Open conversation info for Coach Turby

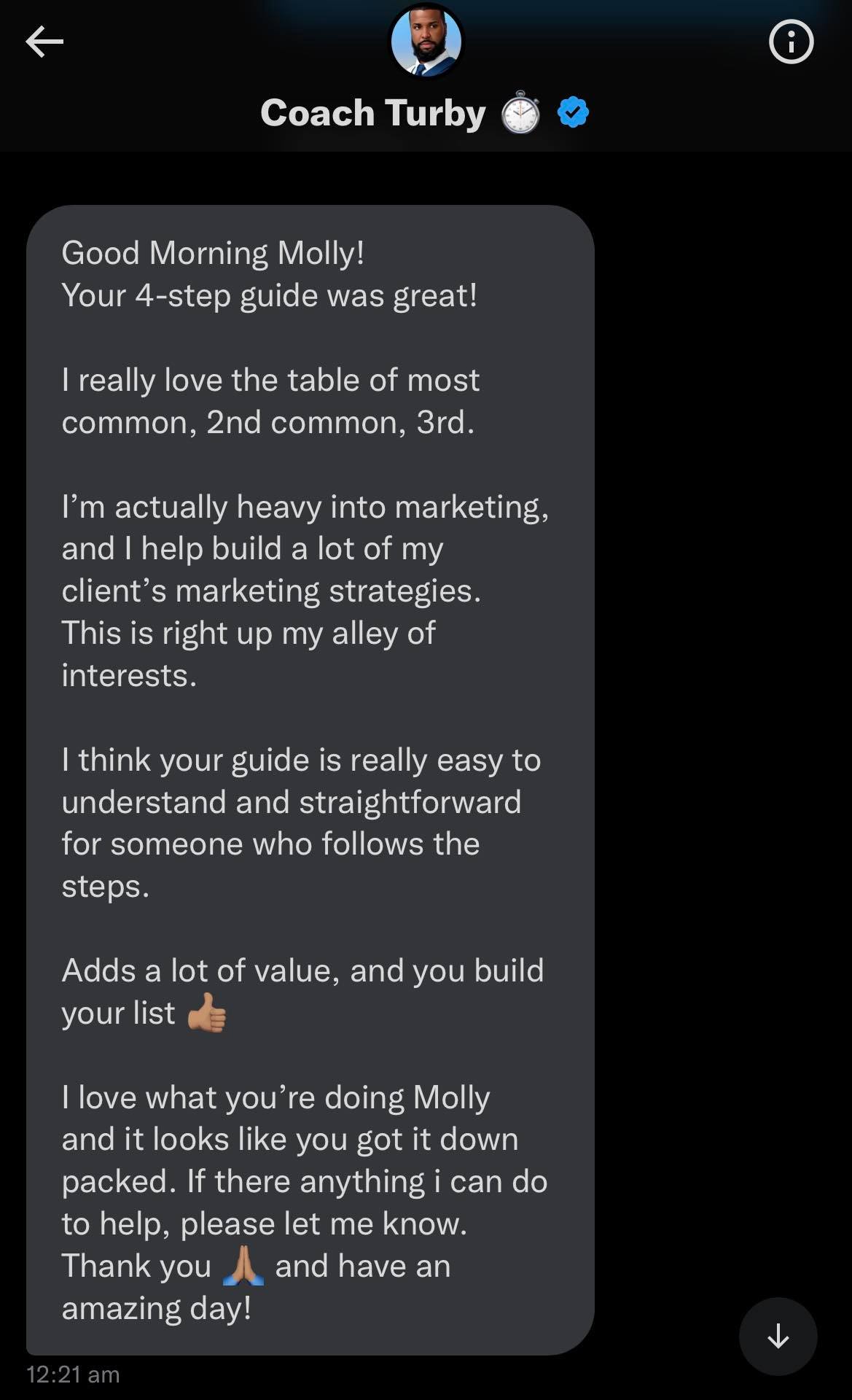tap(791, 42)
